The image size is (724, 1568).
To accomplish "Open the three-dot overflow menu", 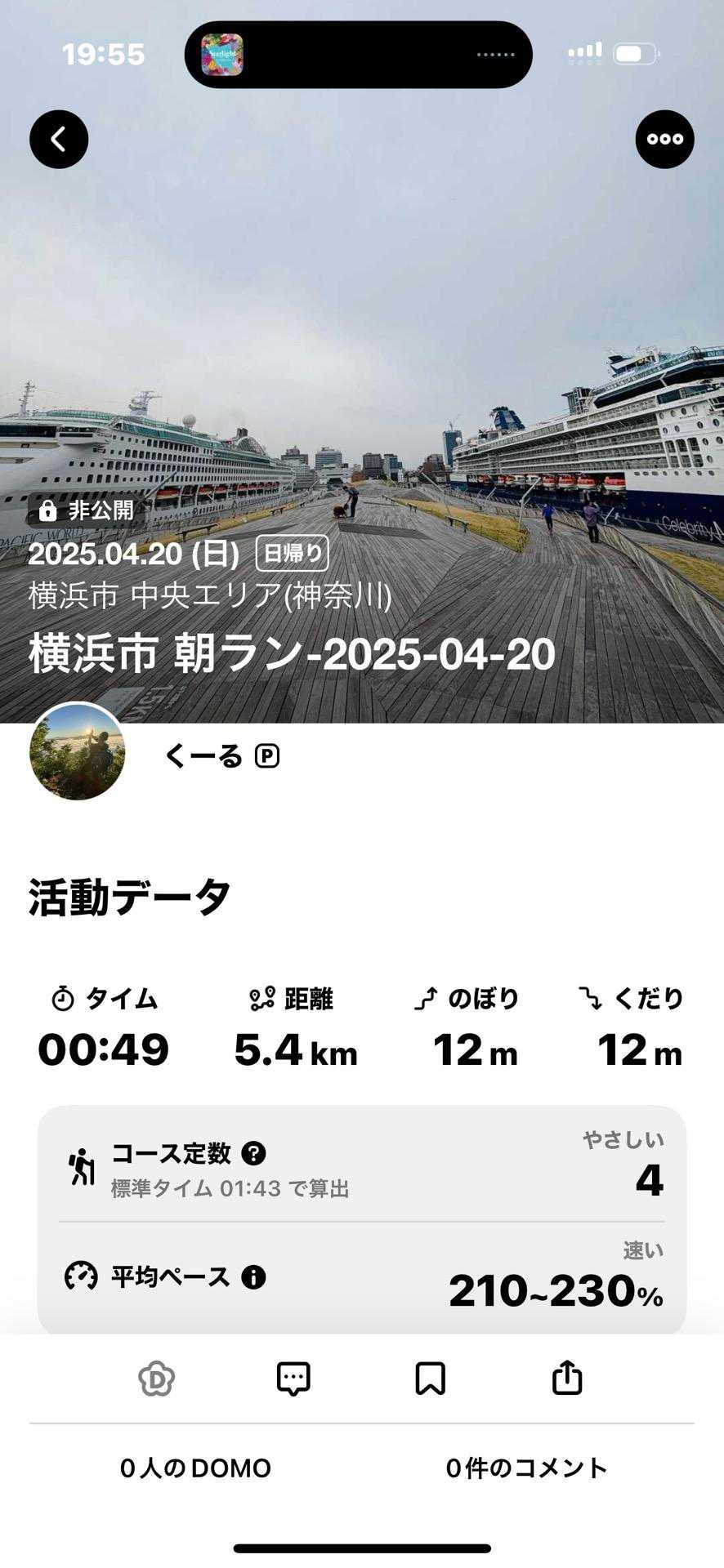I will click(664, 140).
